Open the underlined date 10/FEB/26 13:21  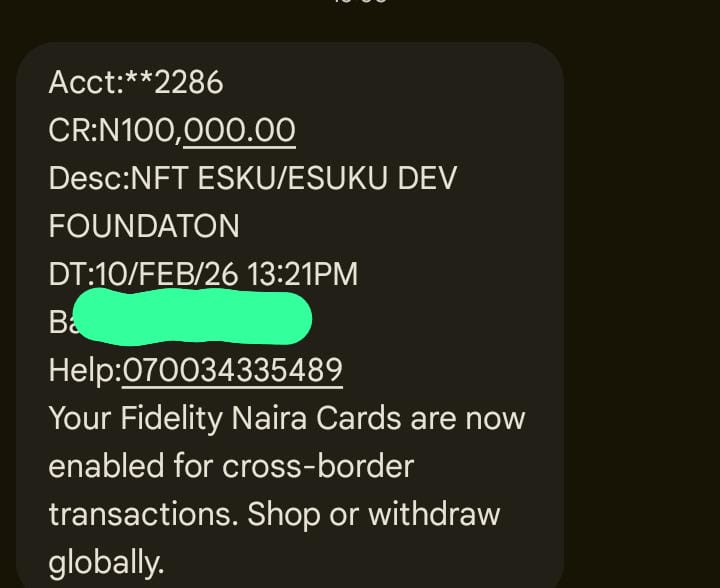pyautogui.click(x=203, y=274)
